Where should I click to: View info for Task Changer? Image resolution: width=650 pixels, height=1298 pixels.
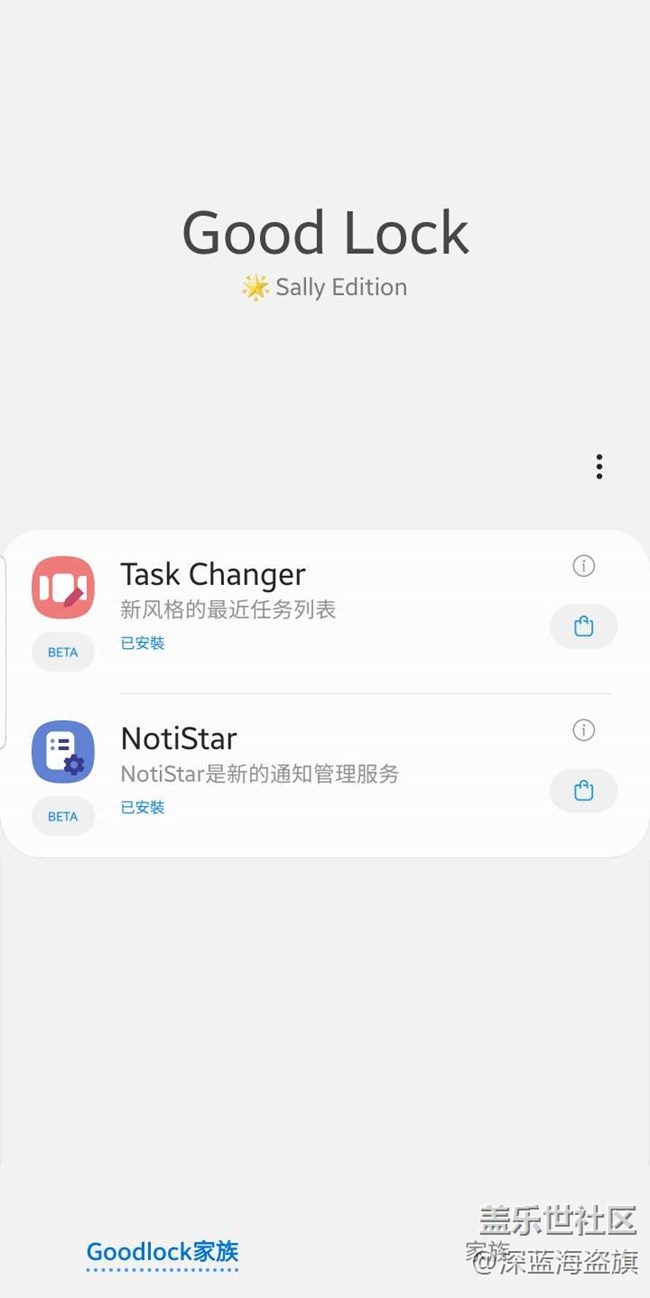point(584,566)
